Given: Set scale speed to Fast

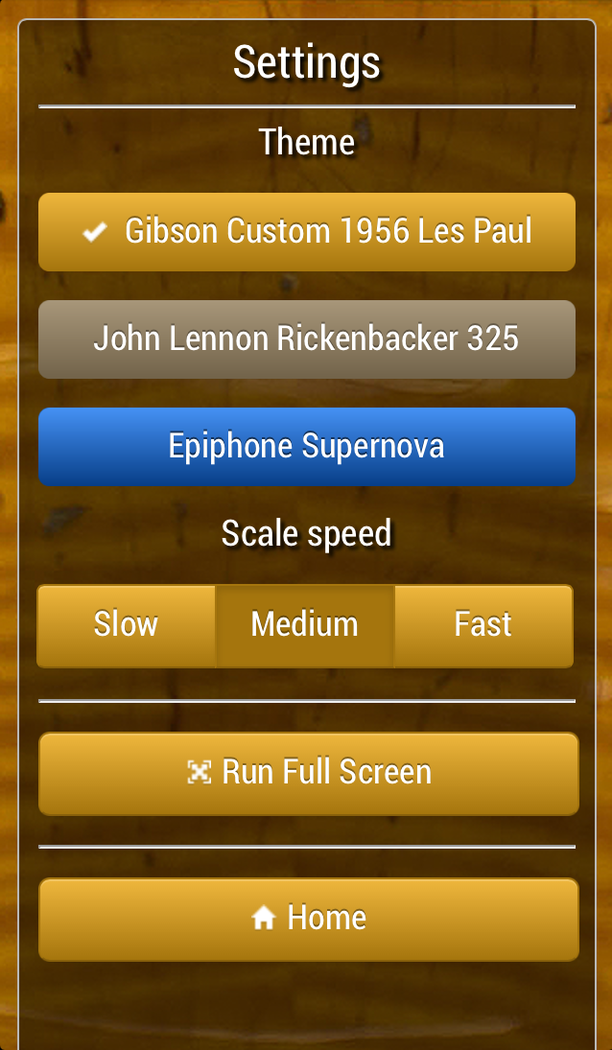Looking at the screenshot, I should click(484, 625).
